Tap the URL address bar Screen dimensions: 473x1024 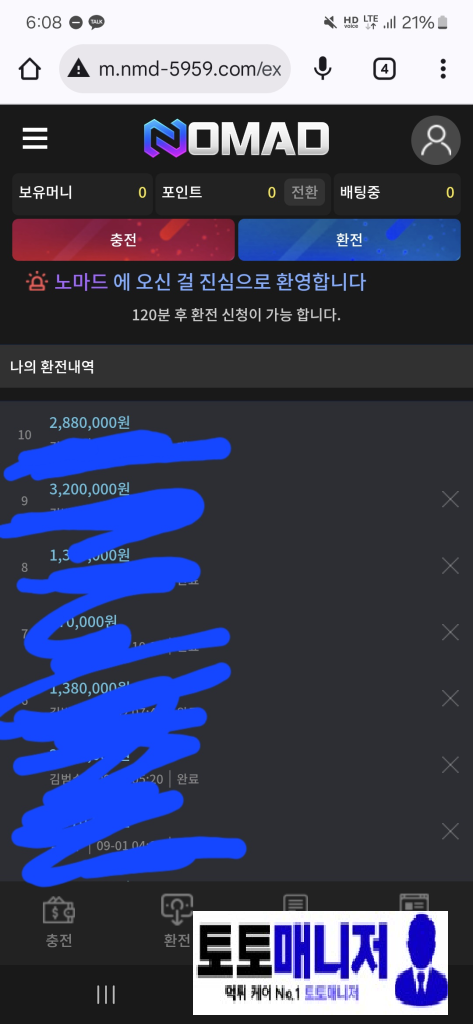pos(175,69)
